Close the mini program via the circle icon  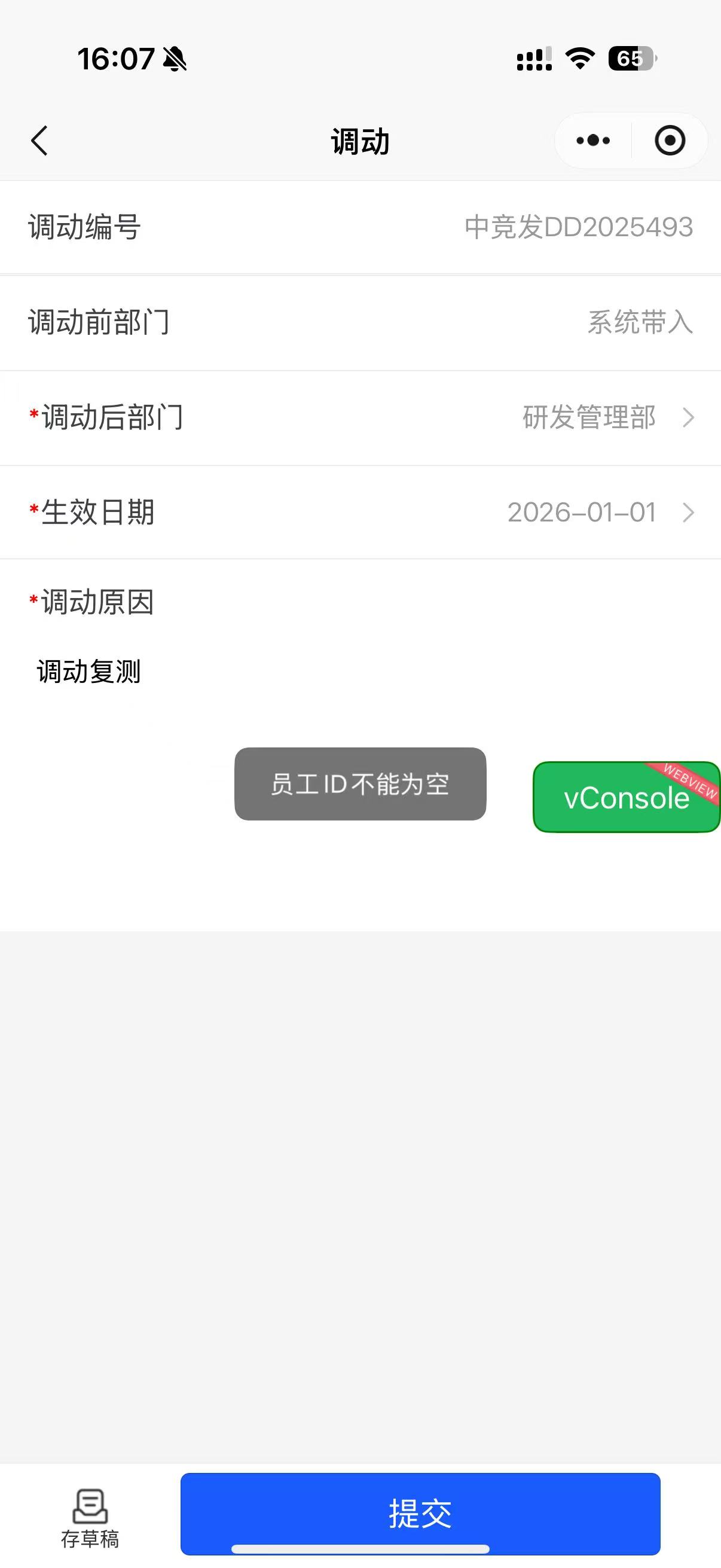point(669,141)
